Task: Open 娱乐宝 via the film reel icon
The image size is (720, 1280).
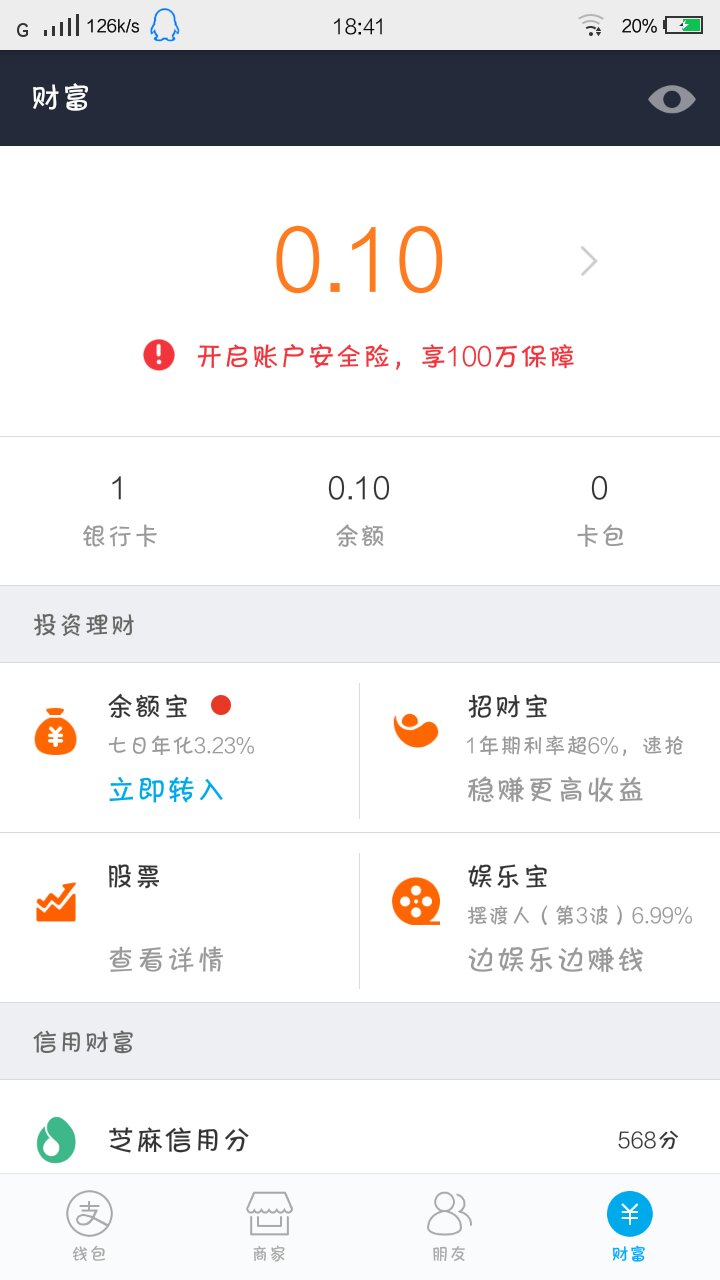Action: tap(416, 902)
